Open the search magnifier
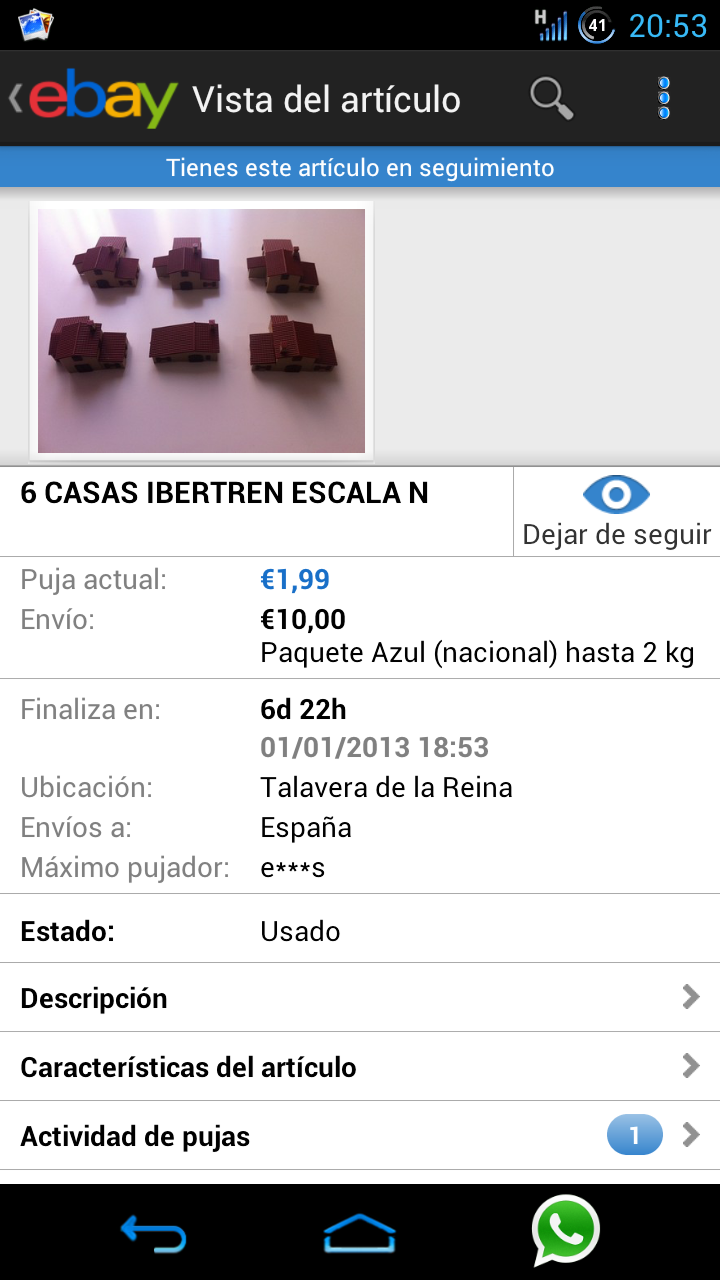This screenshot has height=1280, width=720. (551, 98)
